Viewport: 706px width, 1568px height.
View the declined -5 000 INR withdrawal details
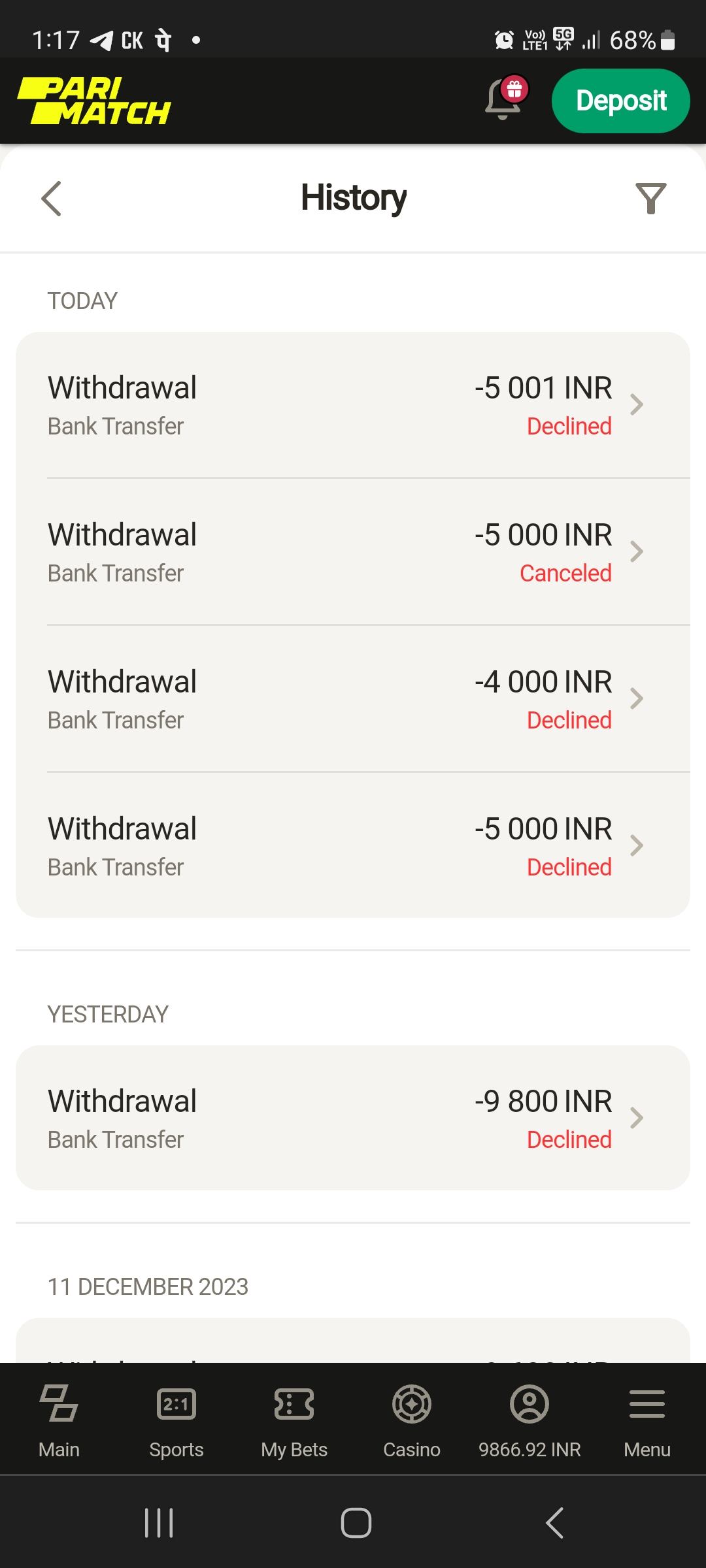point(353,846)
